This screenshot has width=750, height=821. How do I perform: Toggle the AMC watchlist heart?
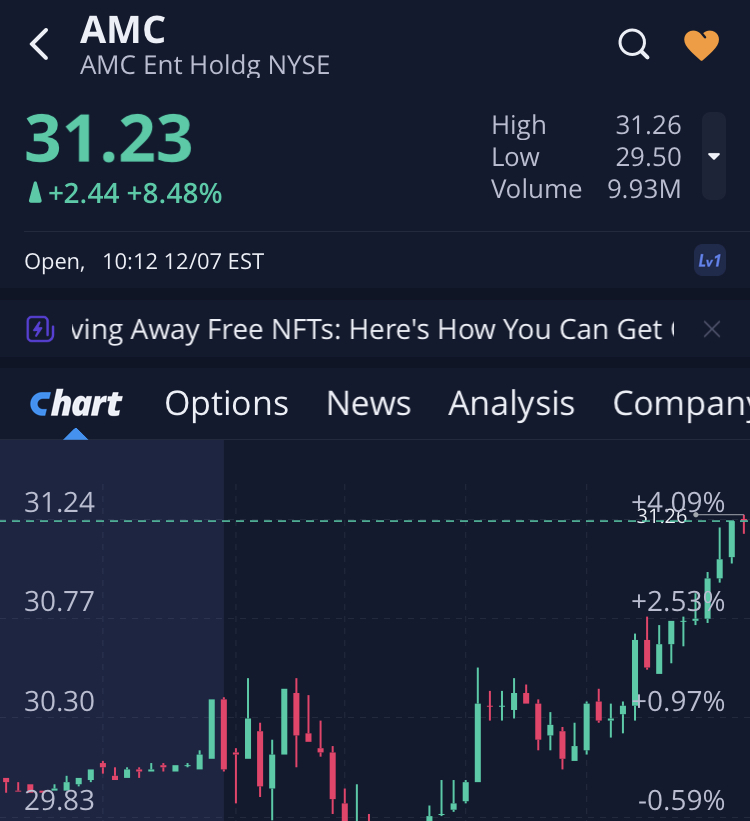coord(701,45)
